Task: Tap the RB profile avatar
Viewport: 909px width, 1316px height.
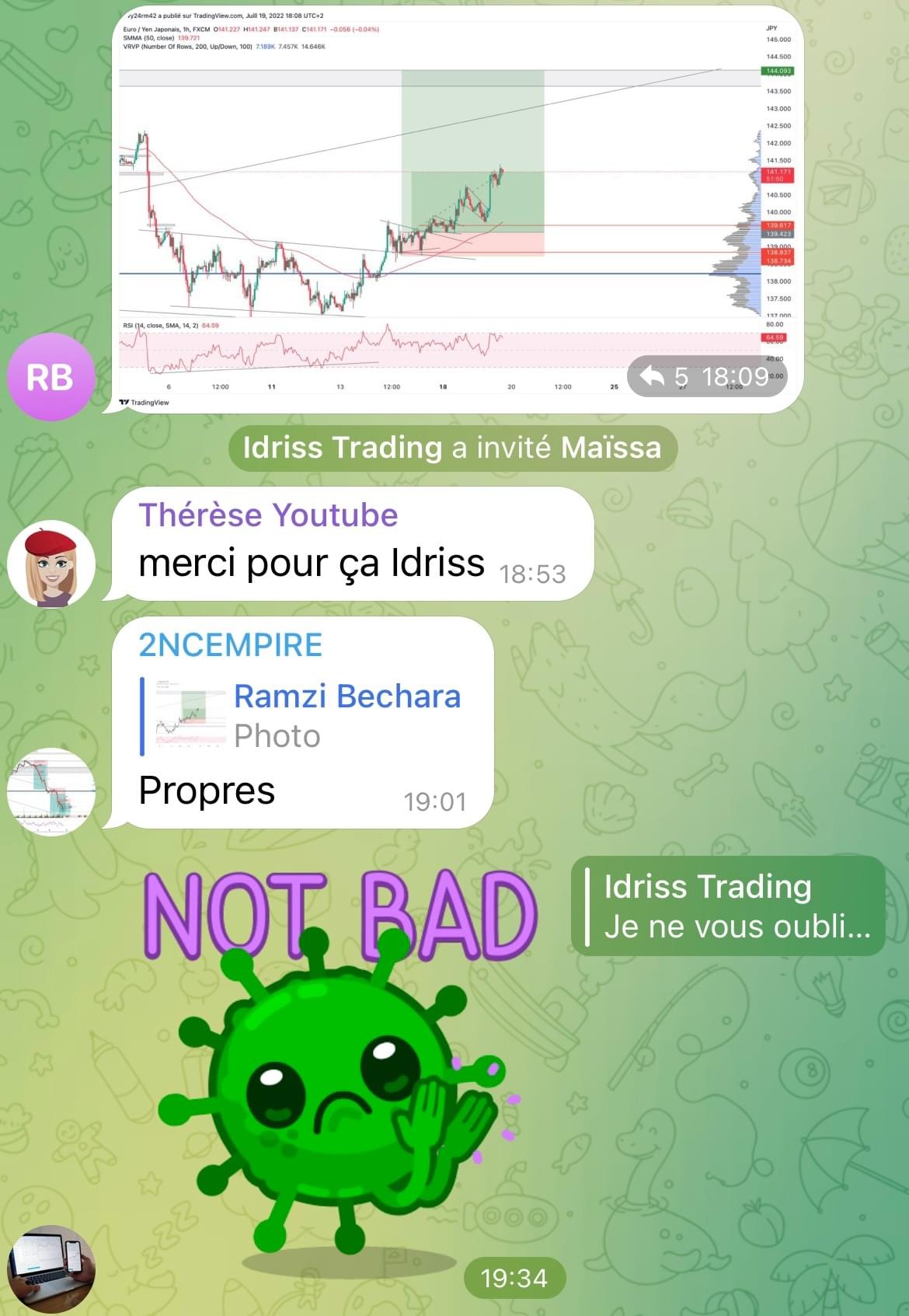Action: 50,377
